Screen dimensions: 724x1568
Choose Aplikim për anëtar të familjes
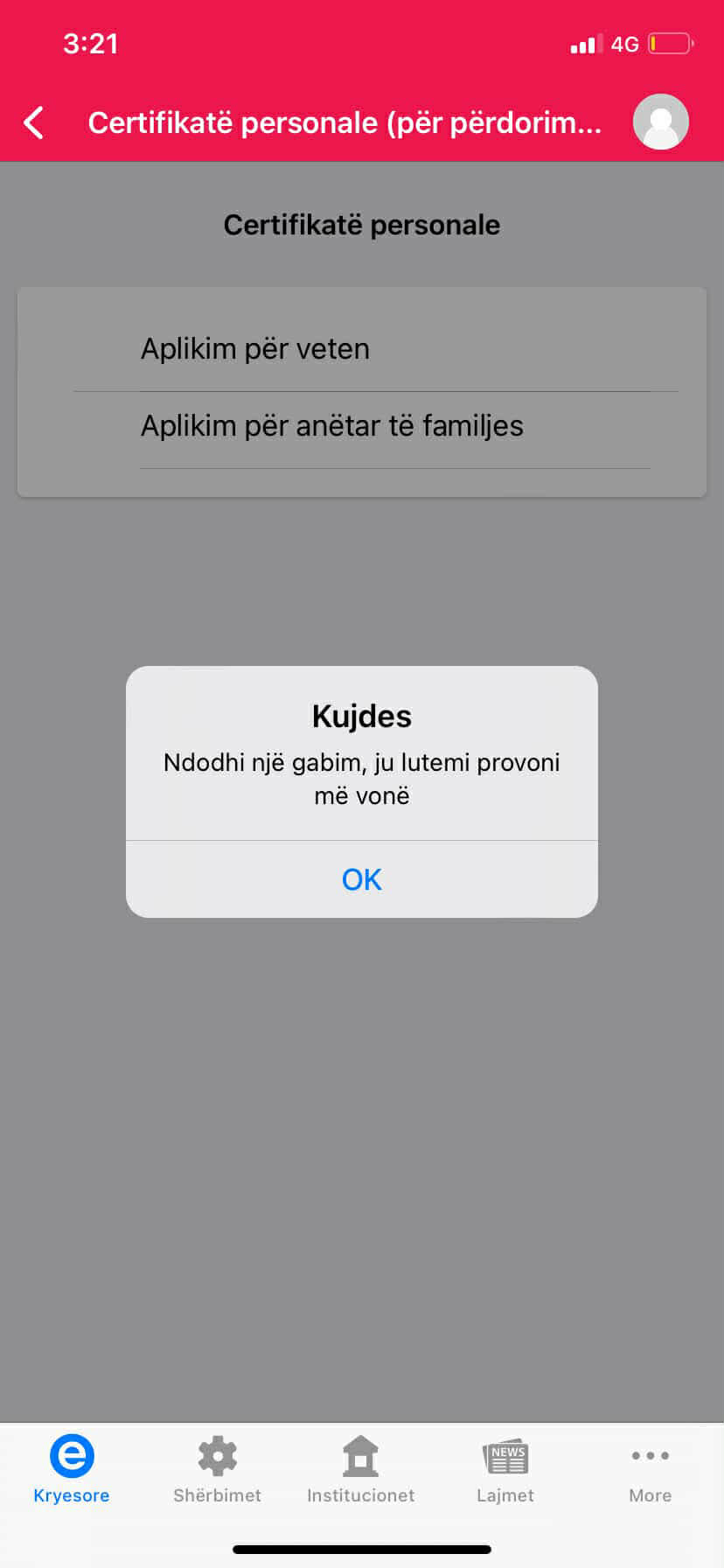pyautogui.click(x=332, y=426)
